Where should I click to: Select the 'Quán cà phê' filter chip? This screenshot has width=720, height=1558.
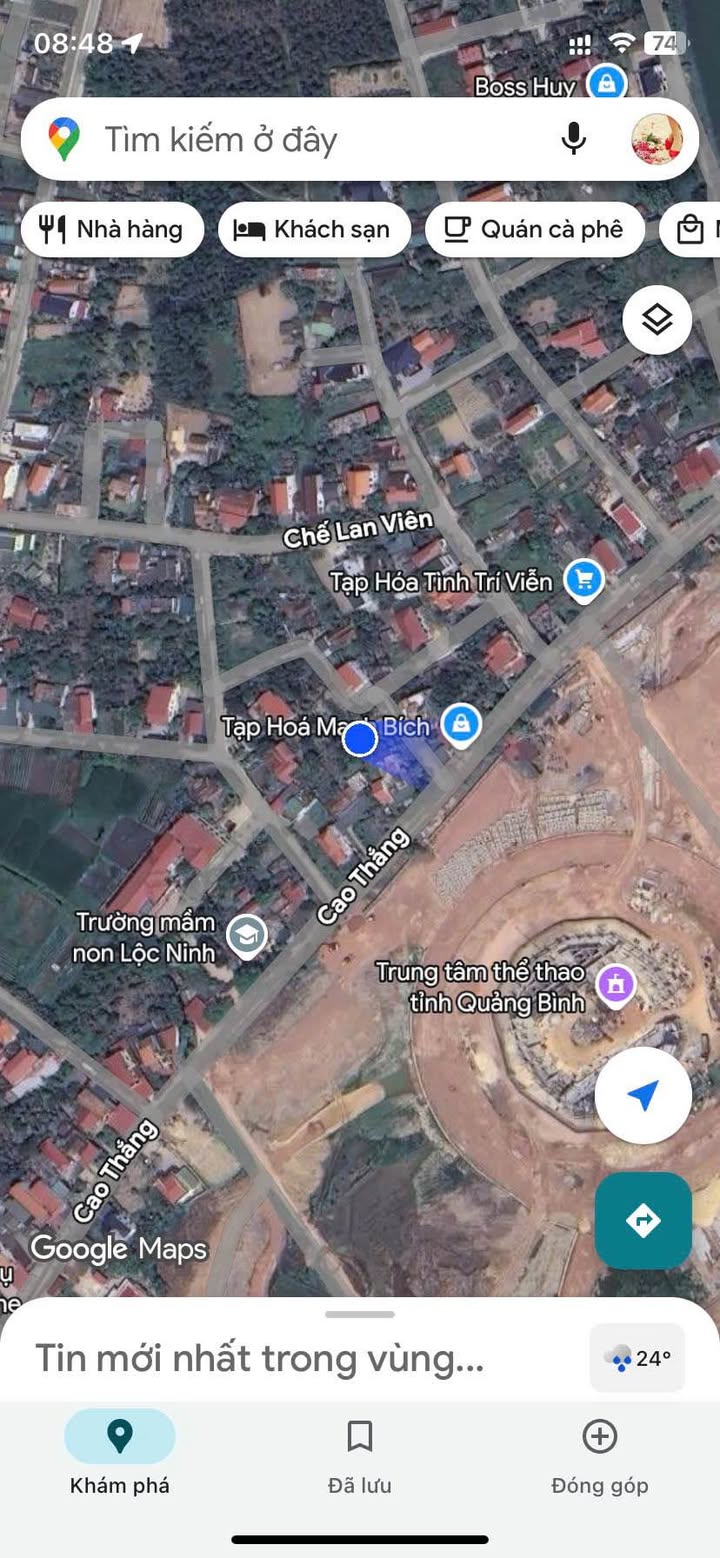[x=534, y=230]
